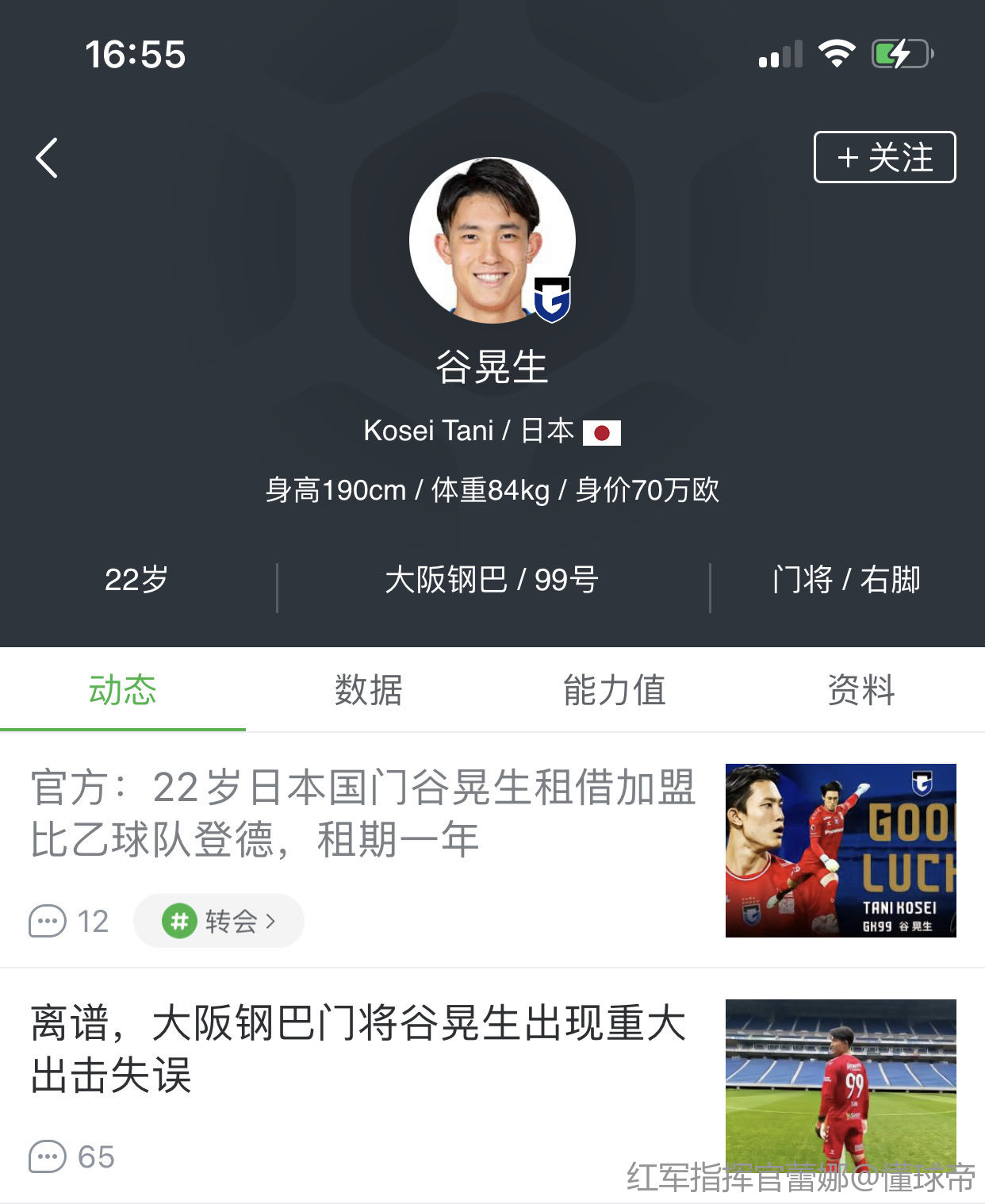Open the news about 谷晃生租借加盟登德
This screenshot has height=1204, width=985.
pos(363,813)
